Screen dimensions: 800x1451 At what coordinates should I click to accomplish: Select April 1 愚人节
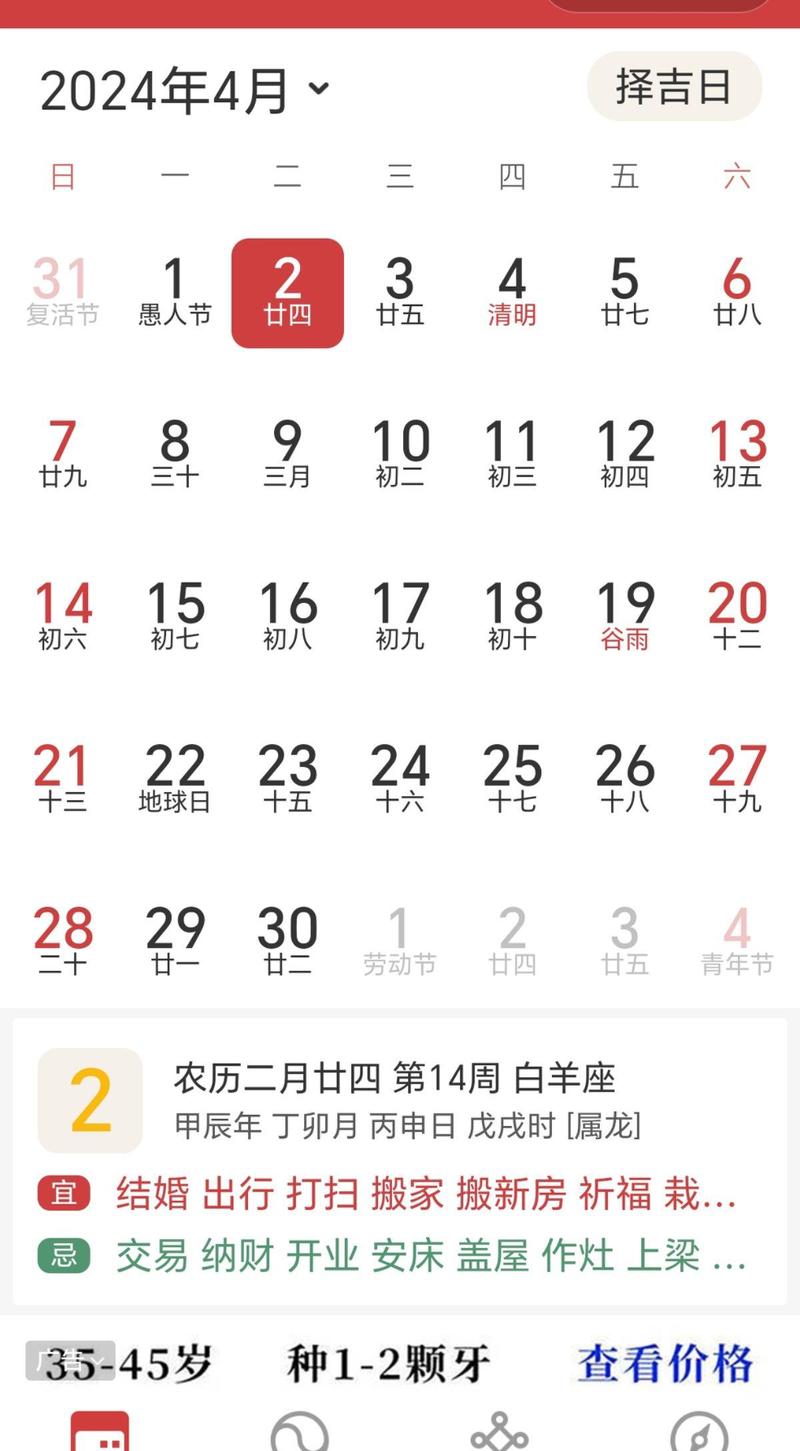click(175, 292)
